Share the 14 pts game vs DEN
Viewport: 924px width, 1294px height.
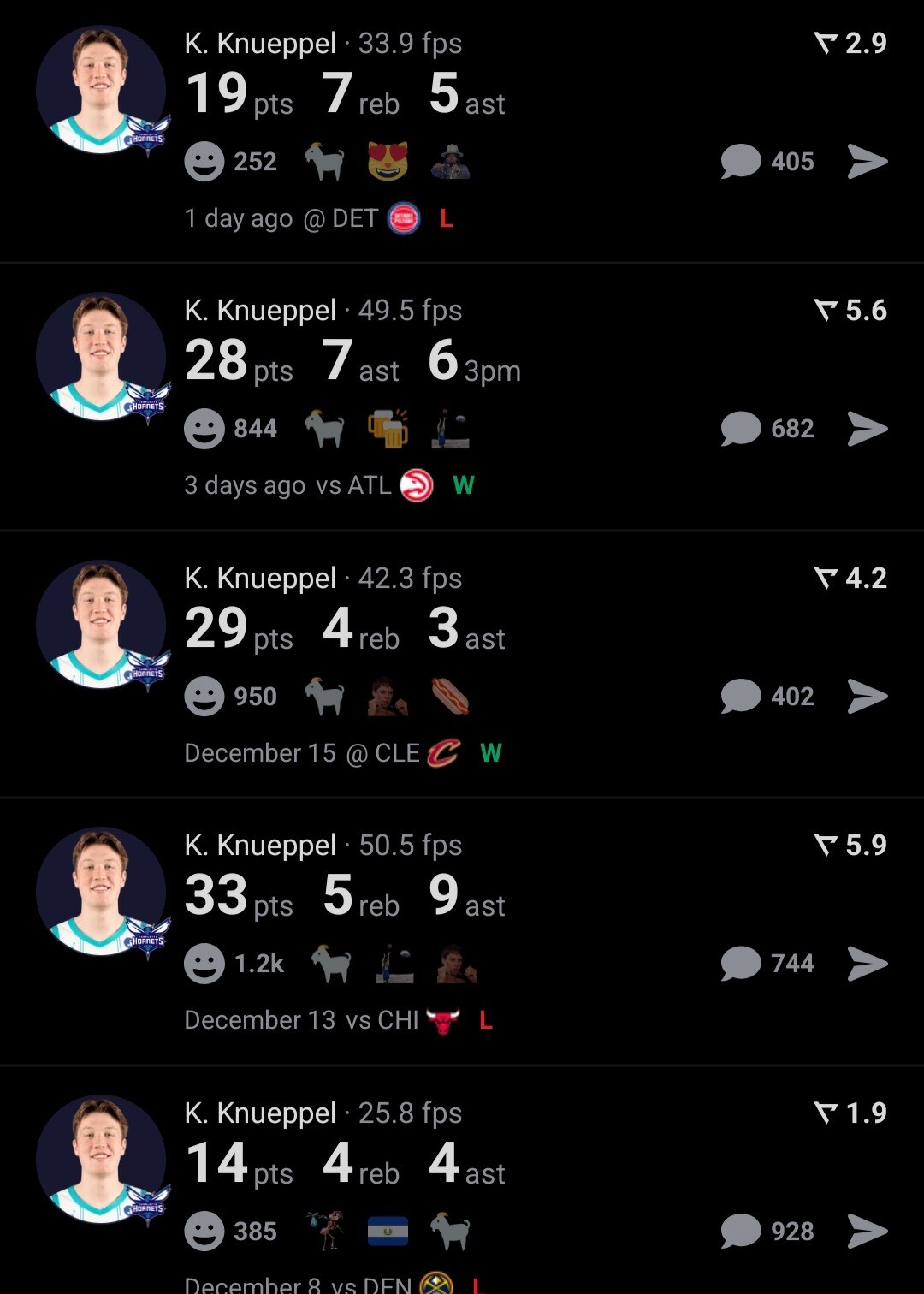coord(868,1231)
